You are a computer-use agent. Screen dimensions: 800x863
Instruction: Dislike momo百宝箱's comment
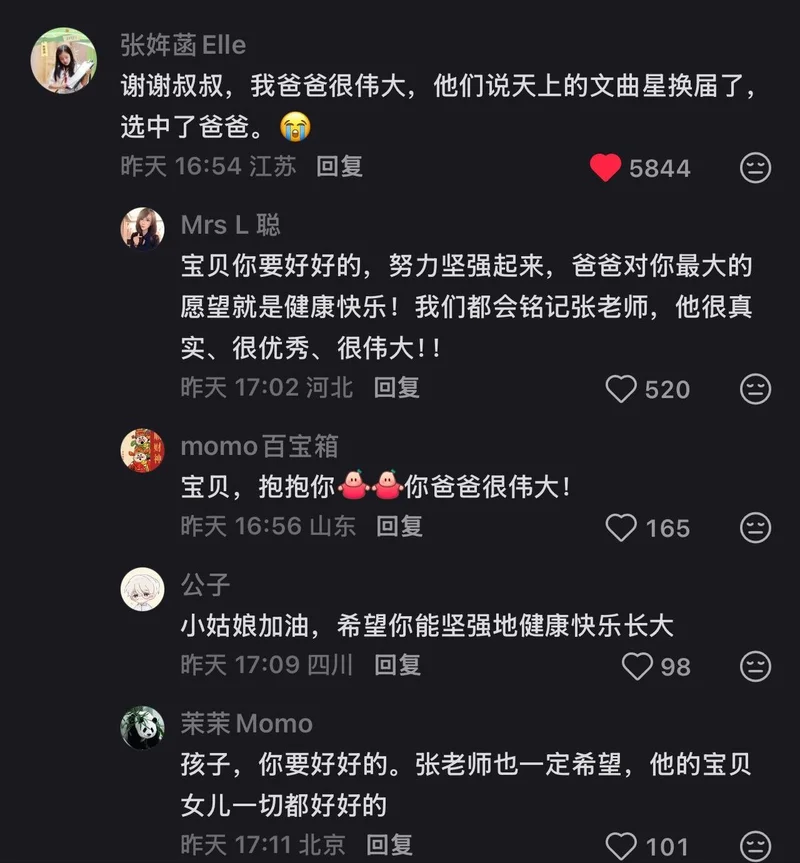point(755,527)
